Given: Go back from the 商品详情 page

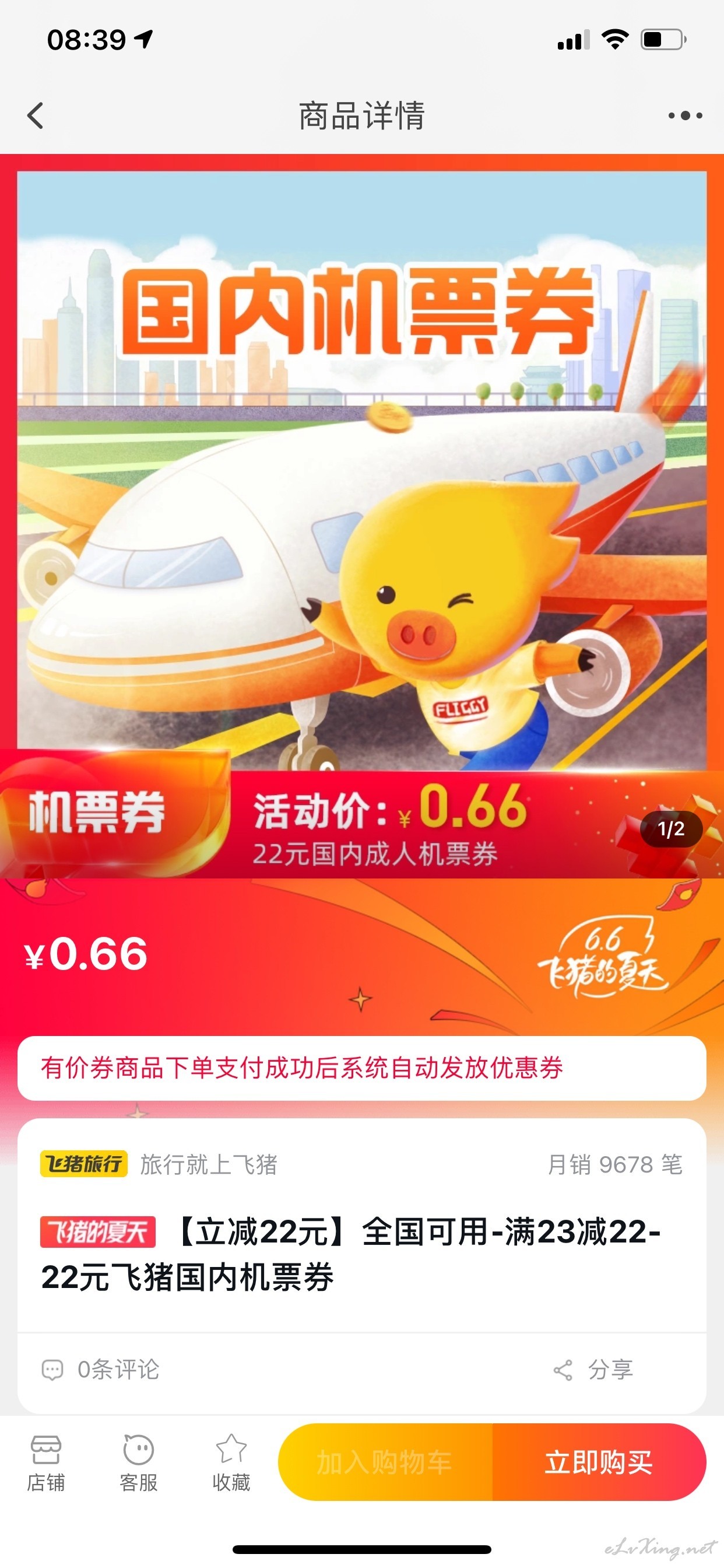Looking at the screenshot, I should (36, 115).
